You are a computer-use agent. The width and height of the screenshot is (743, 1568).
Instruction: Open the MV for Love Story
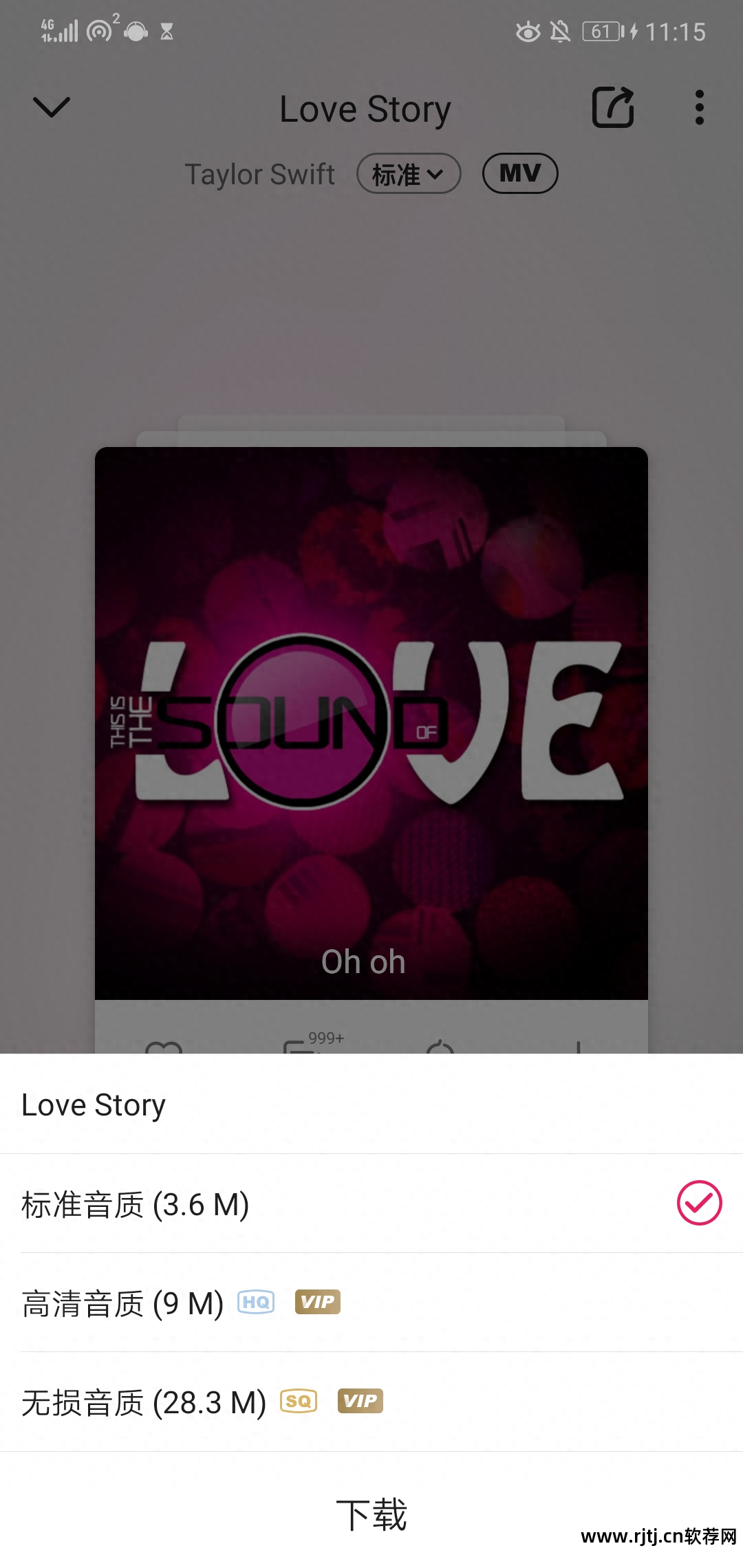[x=519, y=173]
